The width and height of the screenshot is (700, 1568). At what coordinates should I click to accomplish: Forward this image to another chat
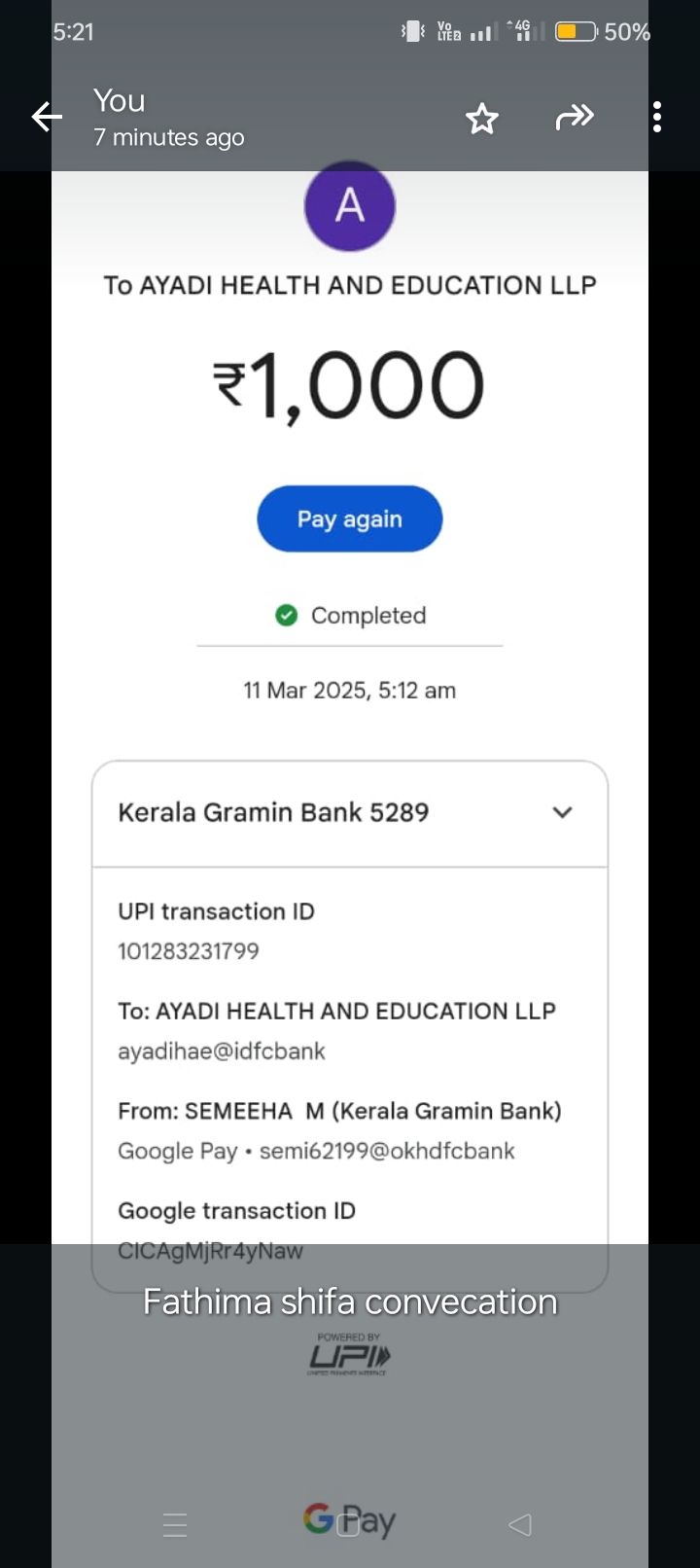coord(574,118)
